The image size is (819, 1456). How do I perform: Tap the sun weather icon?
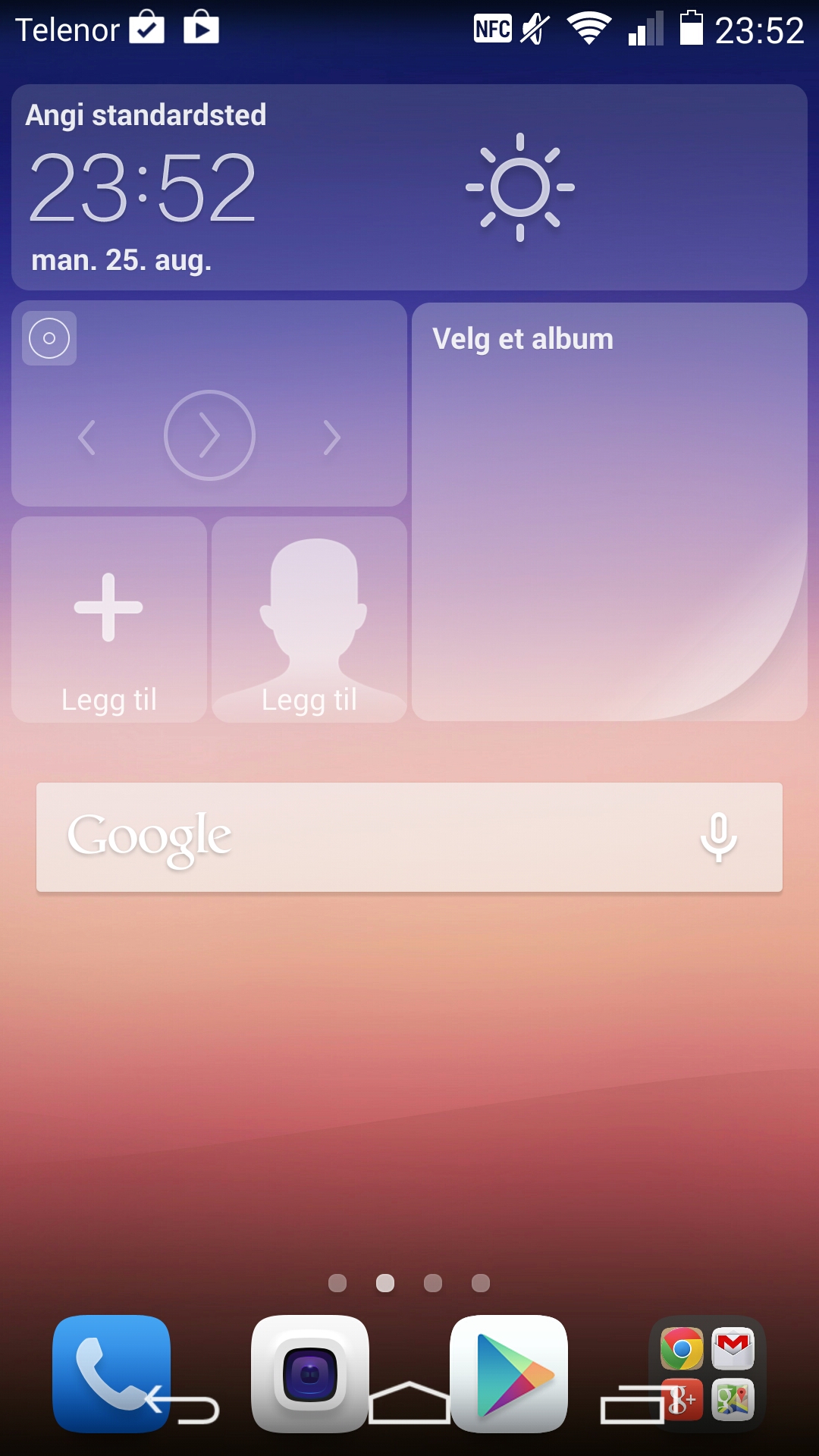(x=520, y=187)
